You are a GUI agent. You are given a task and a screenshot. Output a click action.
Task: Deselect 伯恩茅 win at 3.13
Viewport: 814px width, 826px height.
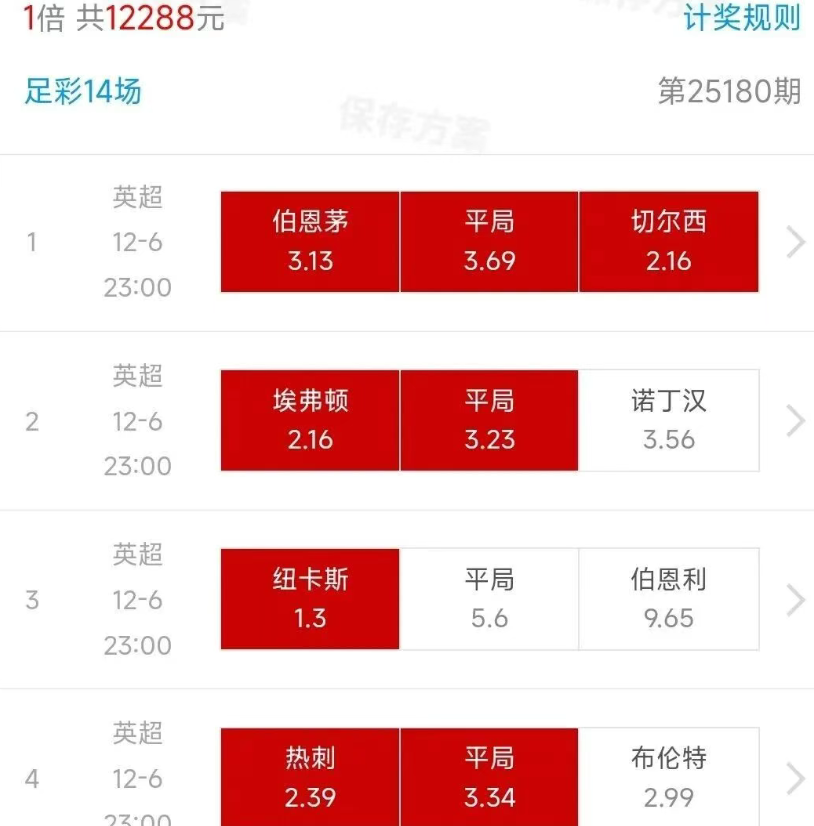(x=310, y=242)
